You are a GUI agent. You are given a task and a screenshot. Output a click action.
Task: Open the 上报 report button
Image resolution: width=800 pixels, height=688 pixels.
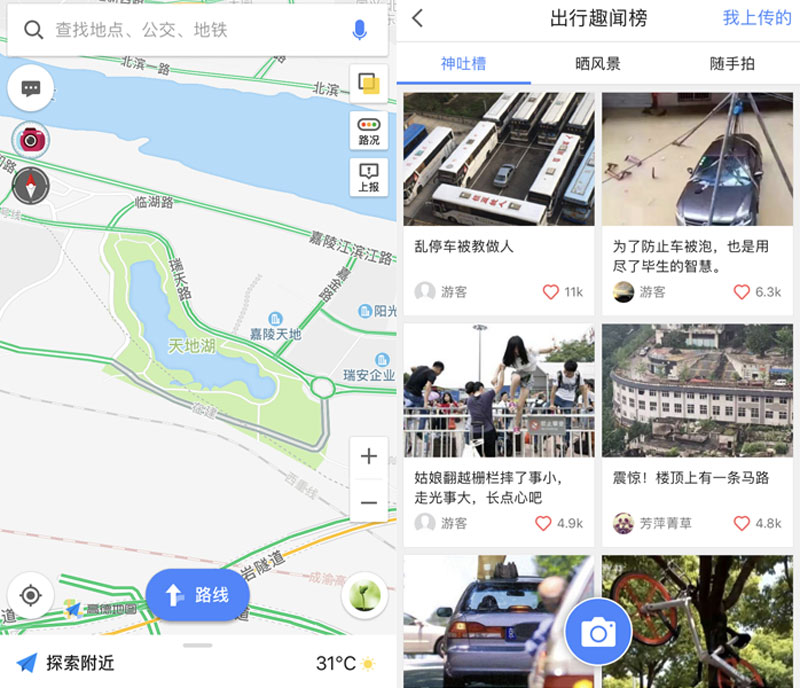click(x=368, y=177)
